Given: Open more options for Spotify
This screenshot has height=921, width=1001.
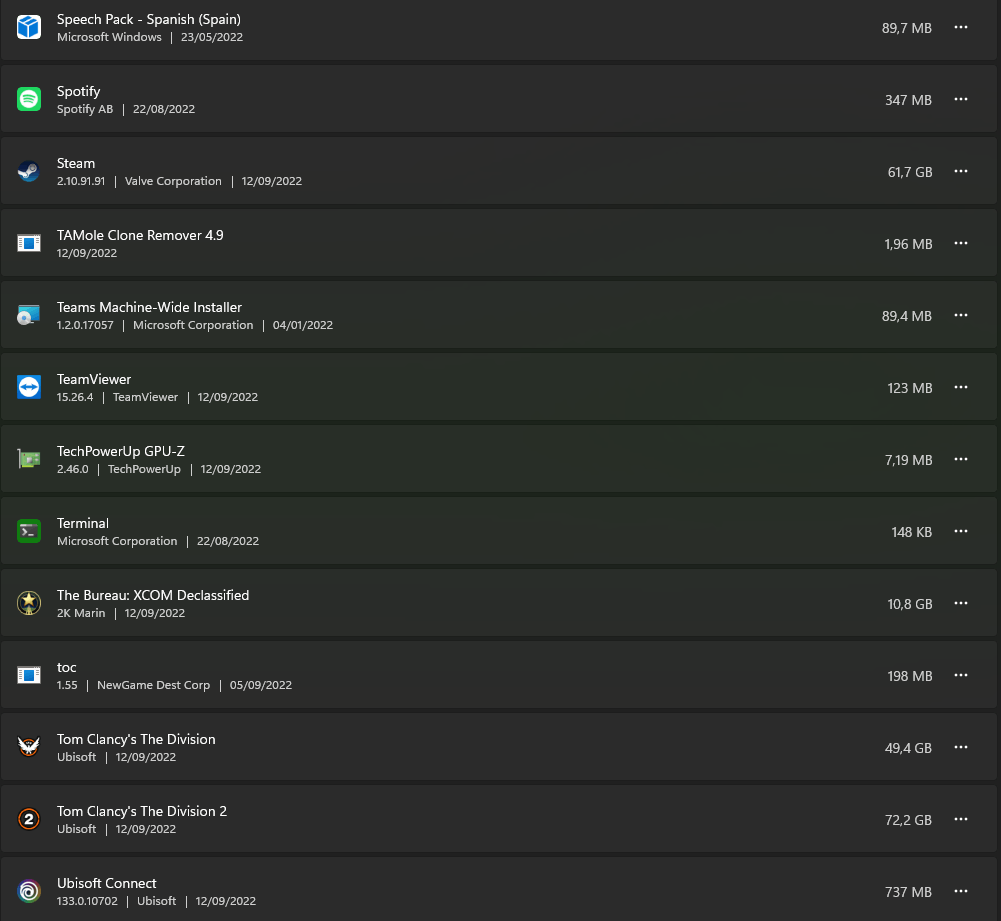Looking at the screenshot, I should tap(961, 100).
